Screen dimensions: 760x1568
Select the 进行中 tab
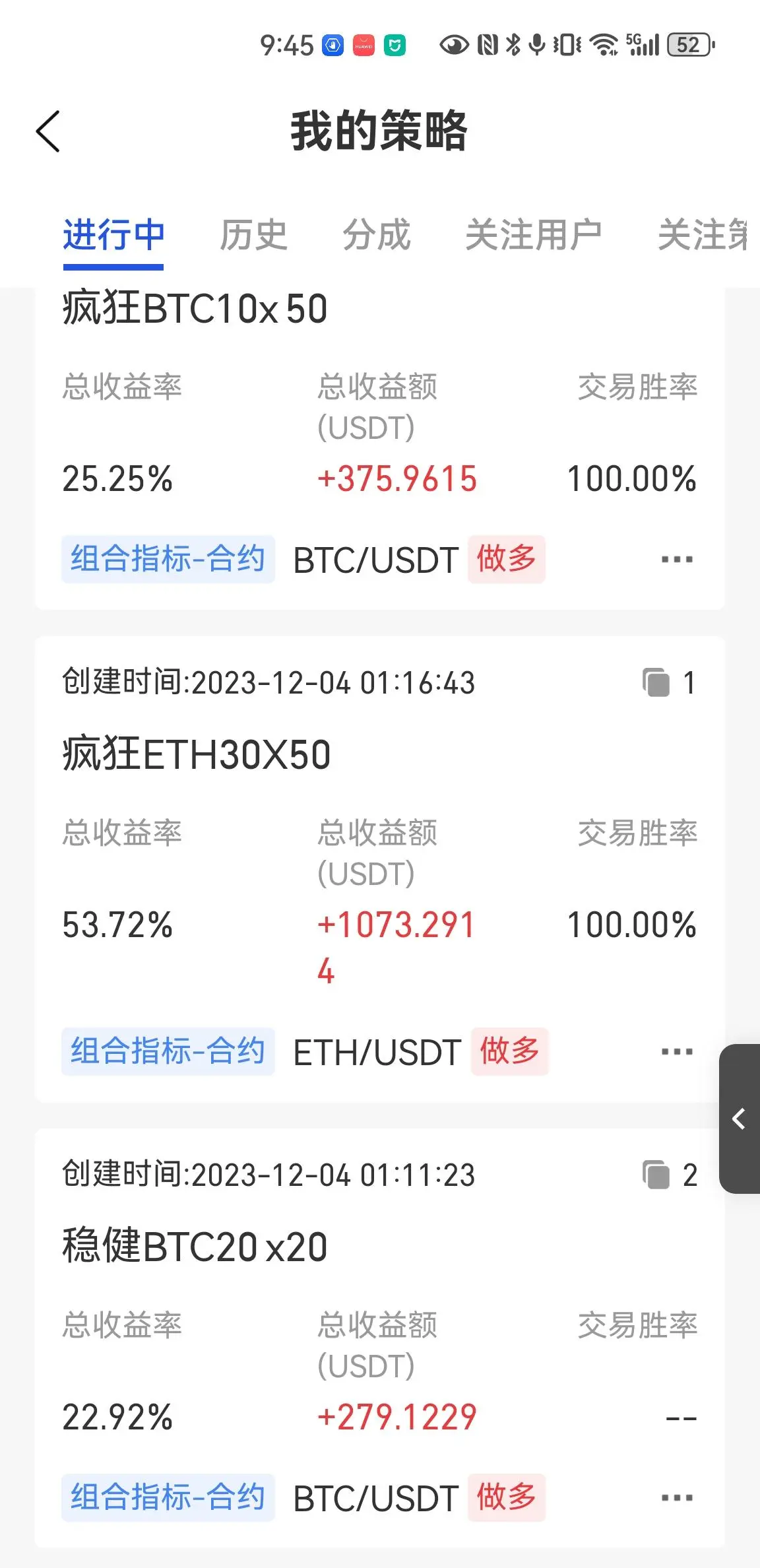point(113,235)
